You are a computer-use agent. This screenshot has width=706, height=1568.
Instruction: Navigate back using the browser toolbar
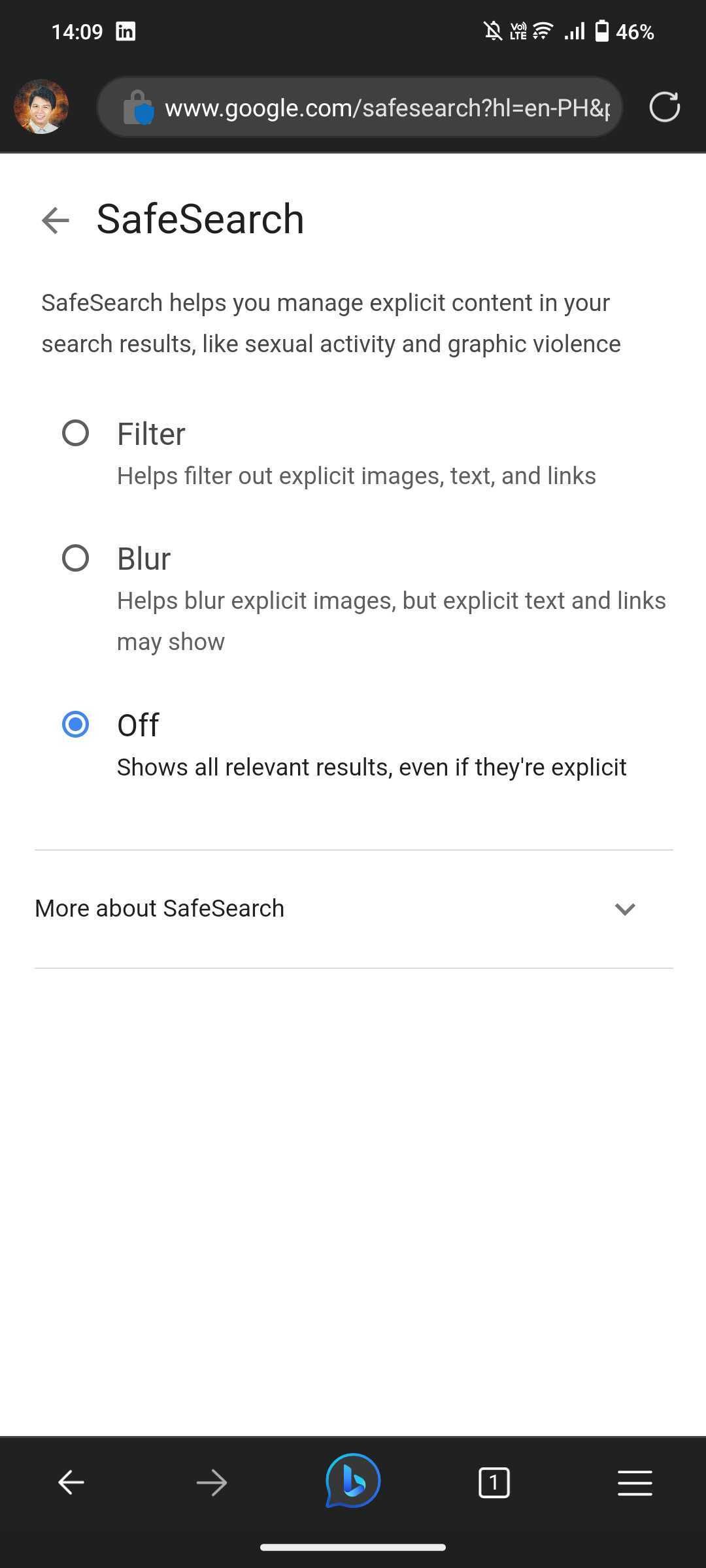(71, 1482)
